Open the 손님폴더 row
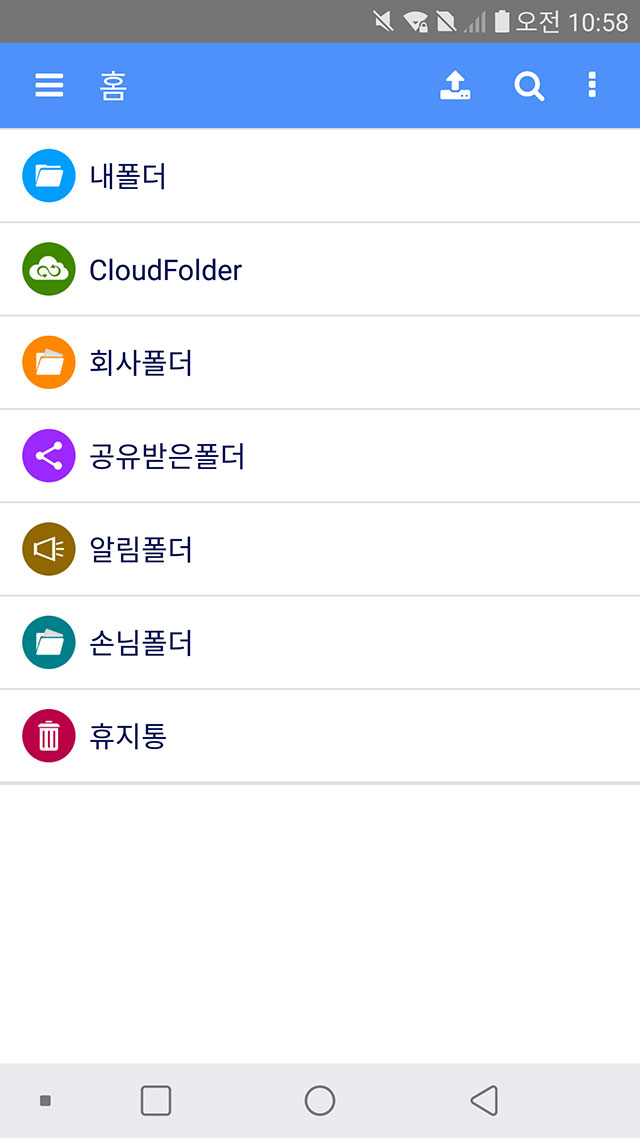Screen dimensions: 640x1138 (x=320, y=643)
